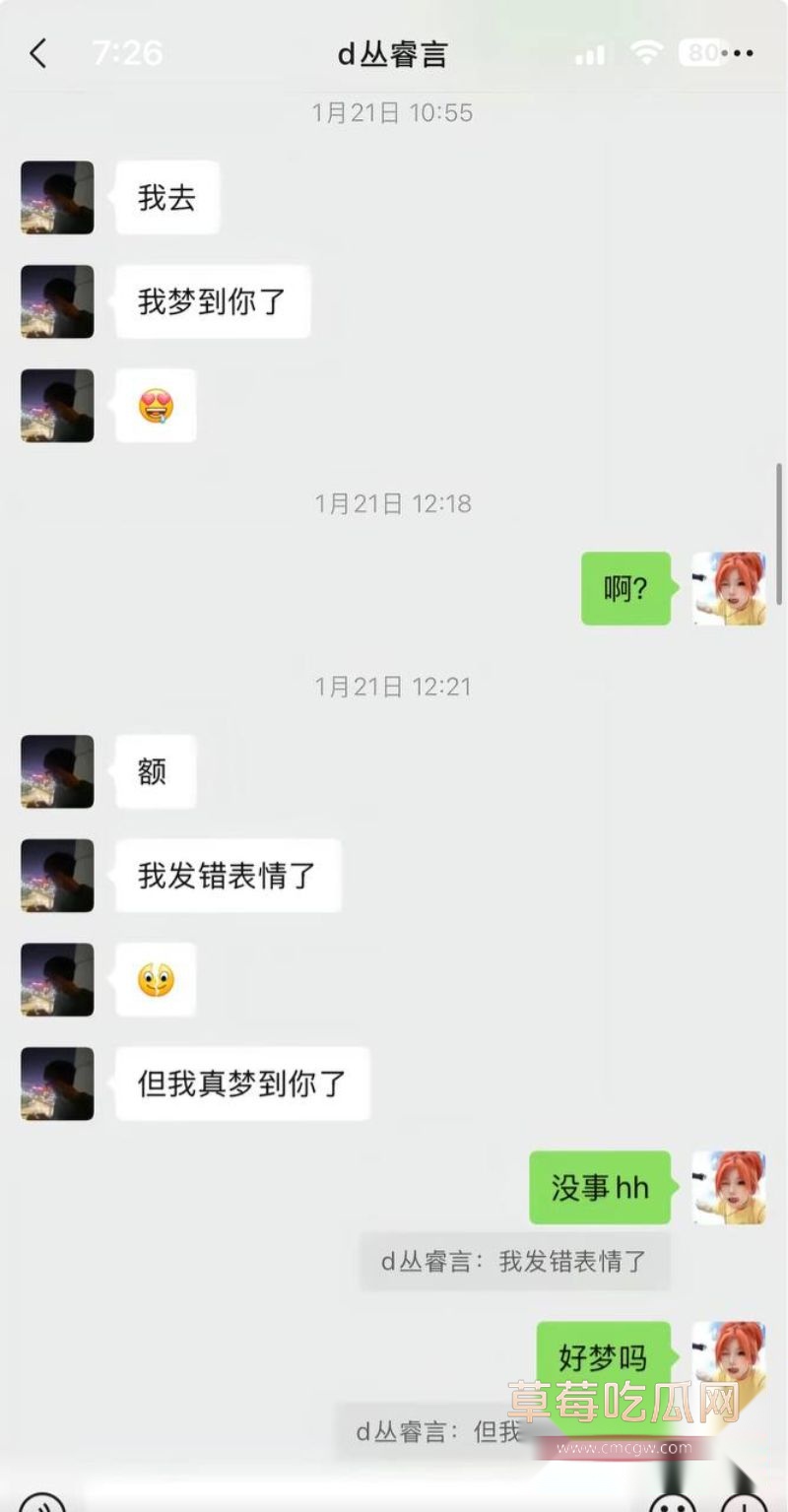Screen dimensions: 788x1512
Task: Select the '没事hh' message bubble
Action: (599, 1188)
